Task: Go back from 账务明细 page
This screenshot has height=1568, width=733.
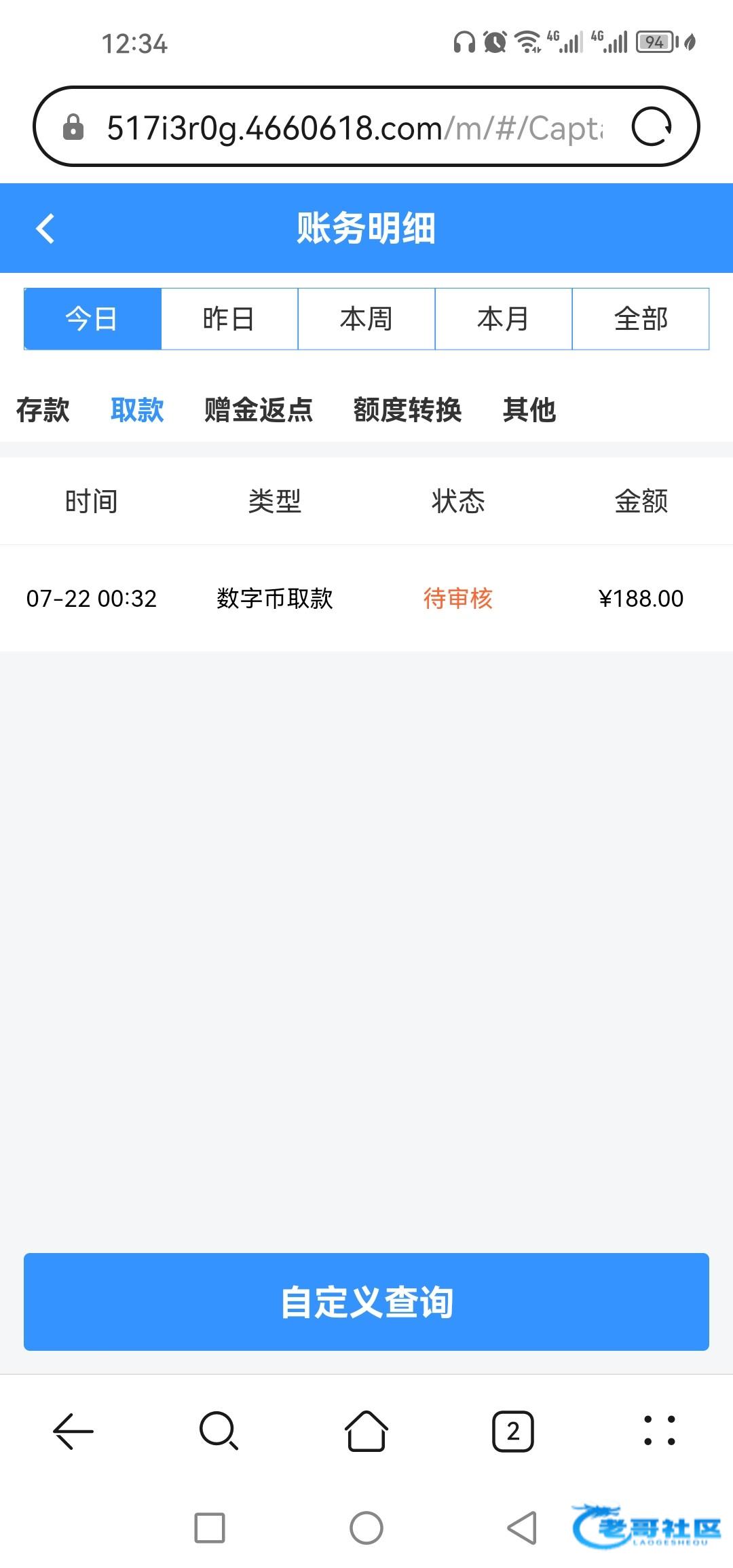Action: click(x=45, y=228)
